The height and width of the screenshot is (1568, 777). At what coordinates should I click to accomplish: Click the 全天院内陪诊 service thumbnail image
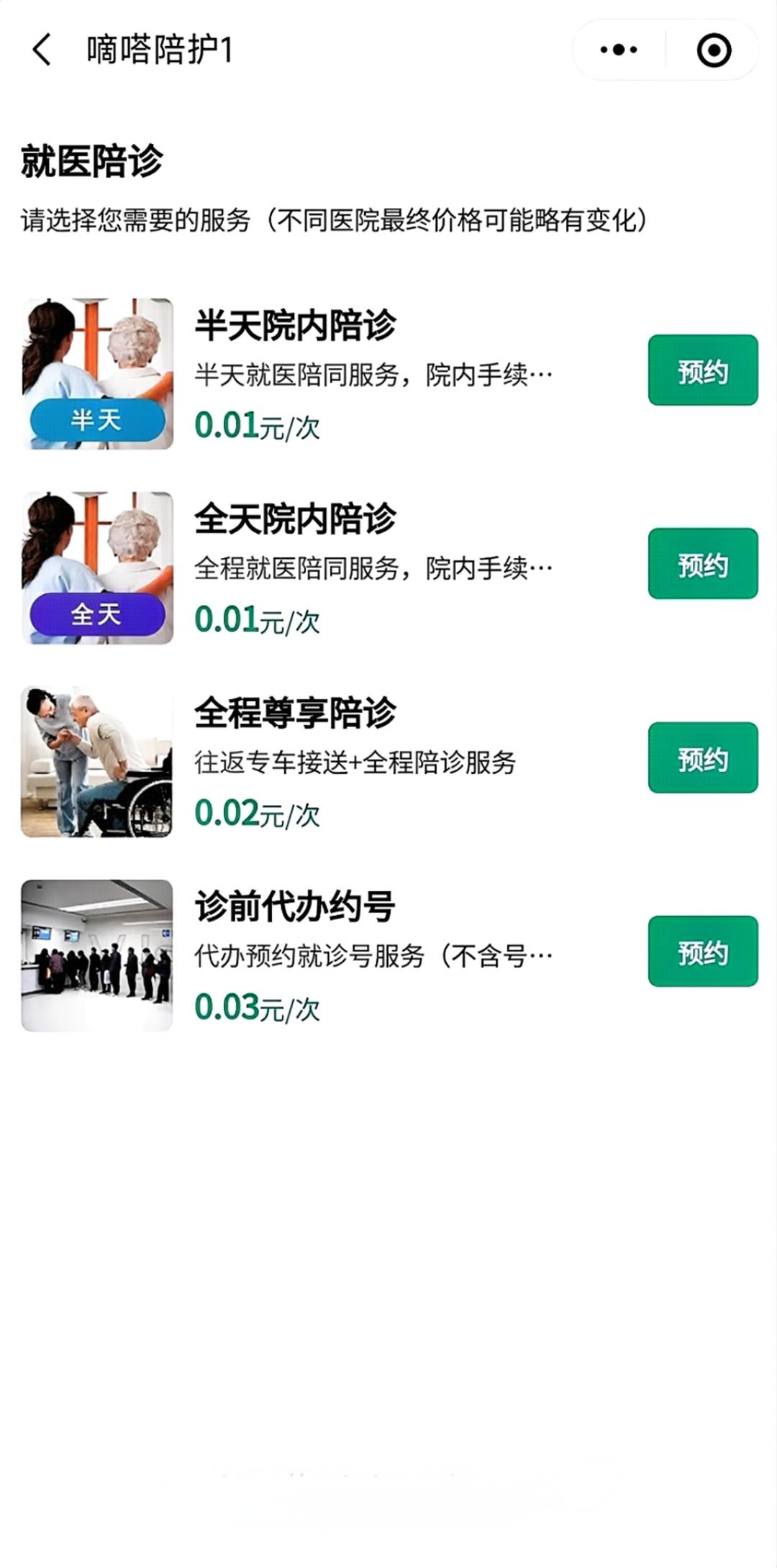coord(97,567)
